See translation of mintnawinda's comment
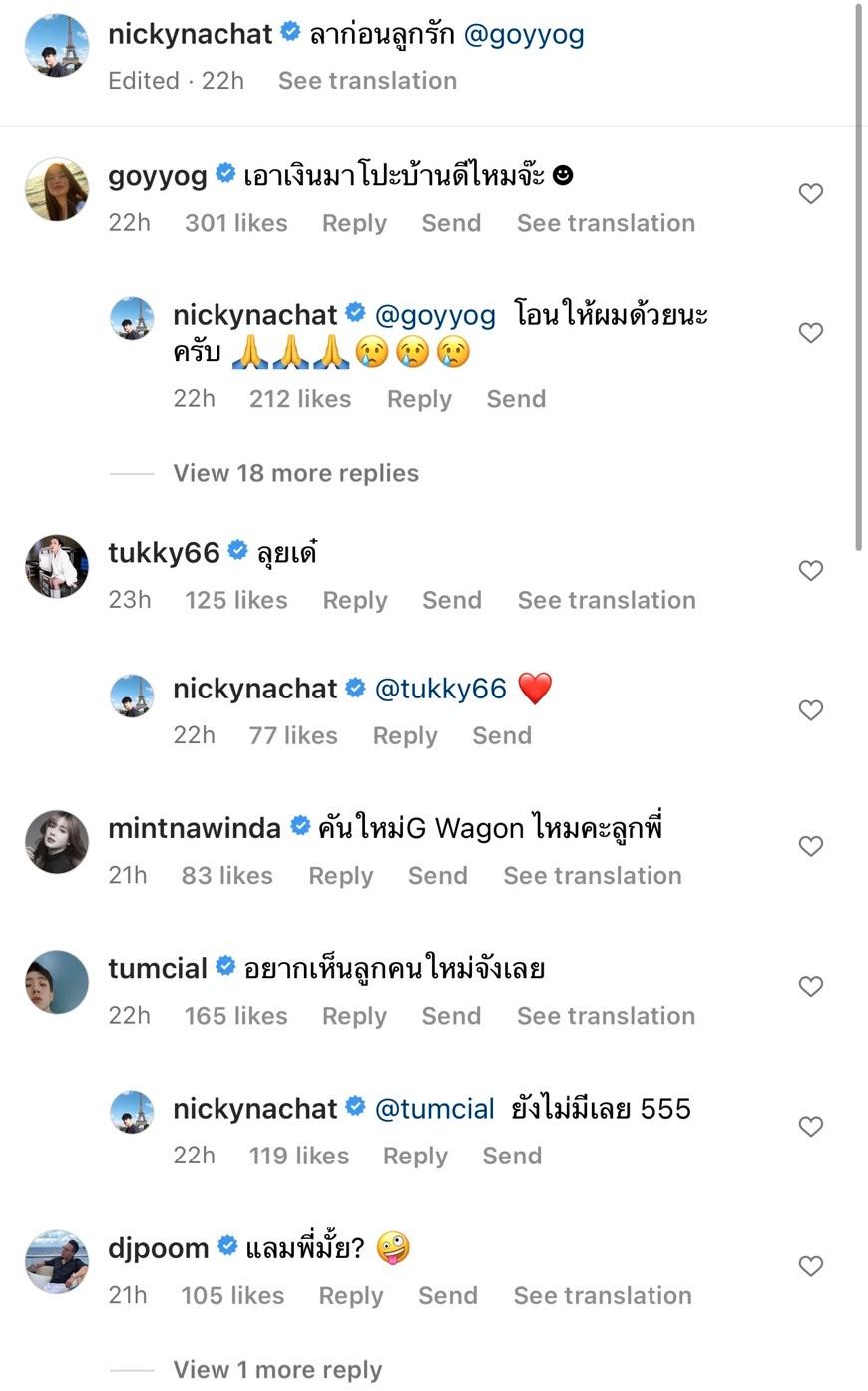Image resolution: width=868 pixels, height=1391 pixels. coord(592,875)
